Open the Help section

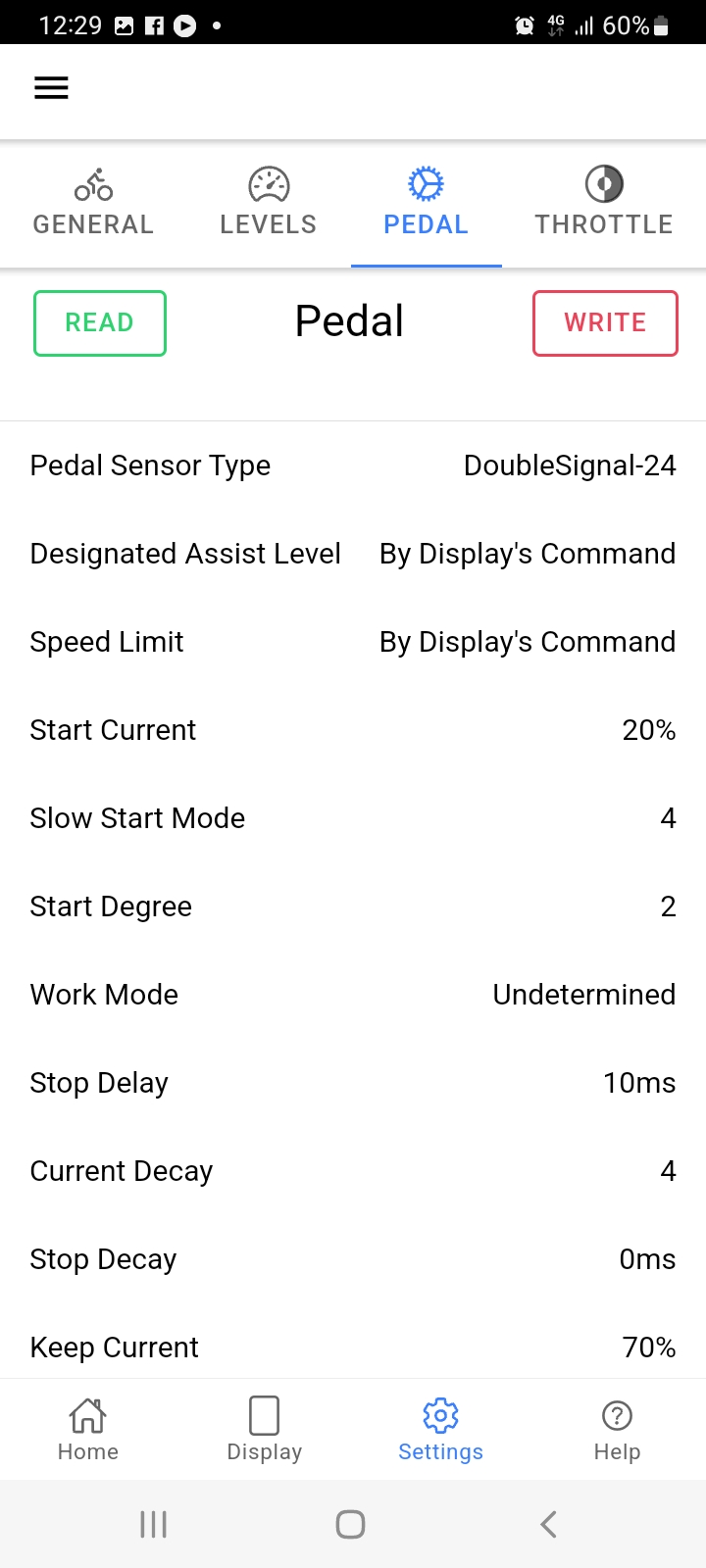click(618, 1430)
